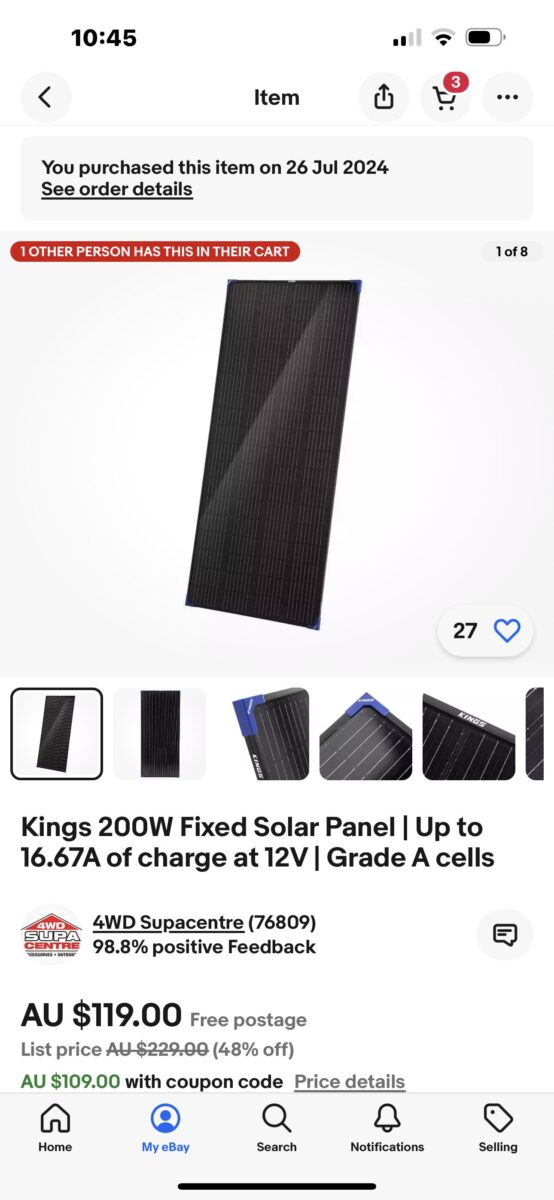Open the shopping cart with 3 items
This screenshot has width=554, height=1200.
click(x=446, y=97)
